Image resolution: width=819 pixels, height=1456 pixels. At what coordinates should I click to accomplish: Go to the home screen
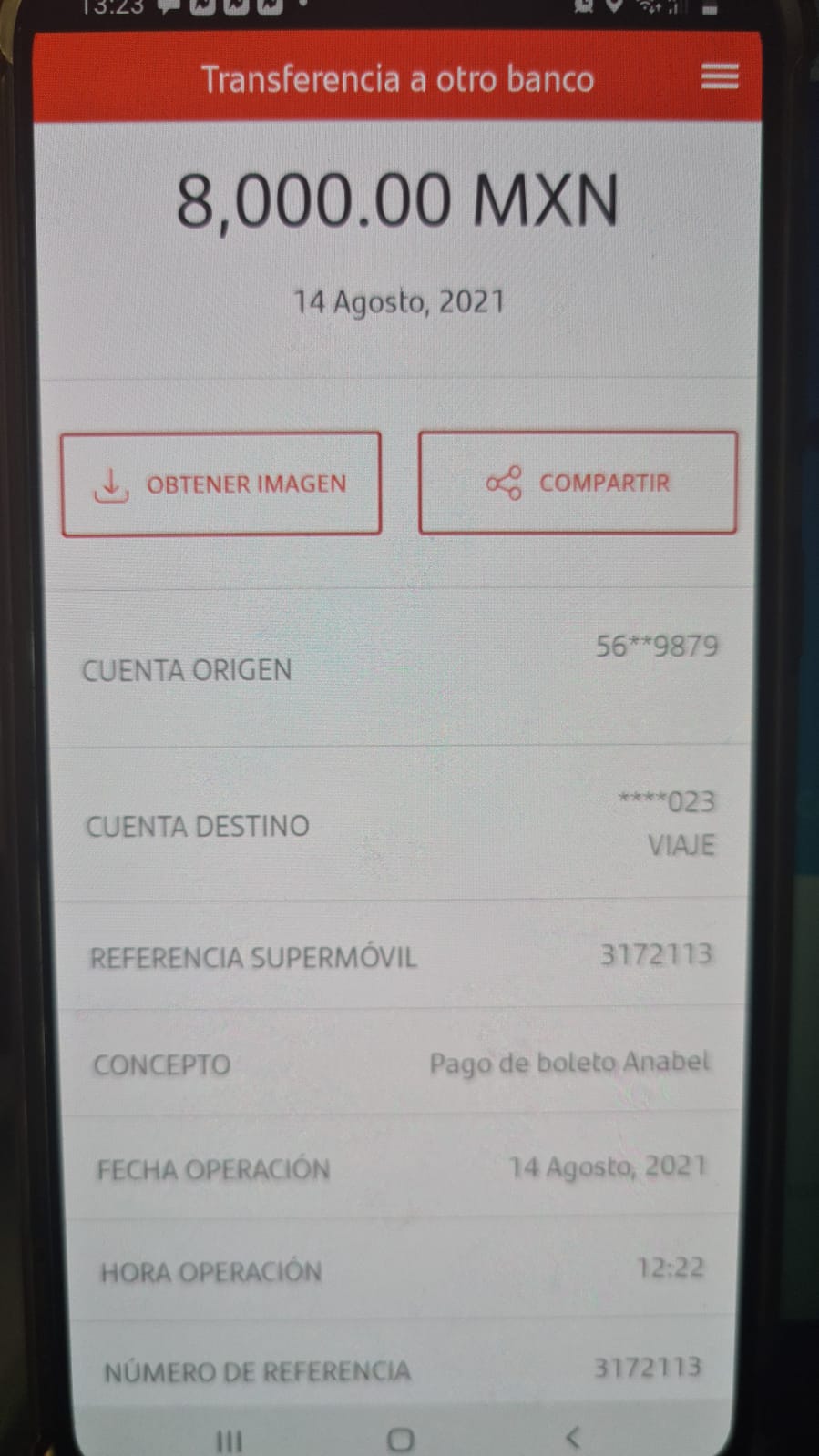[x=400, y=1439]
